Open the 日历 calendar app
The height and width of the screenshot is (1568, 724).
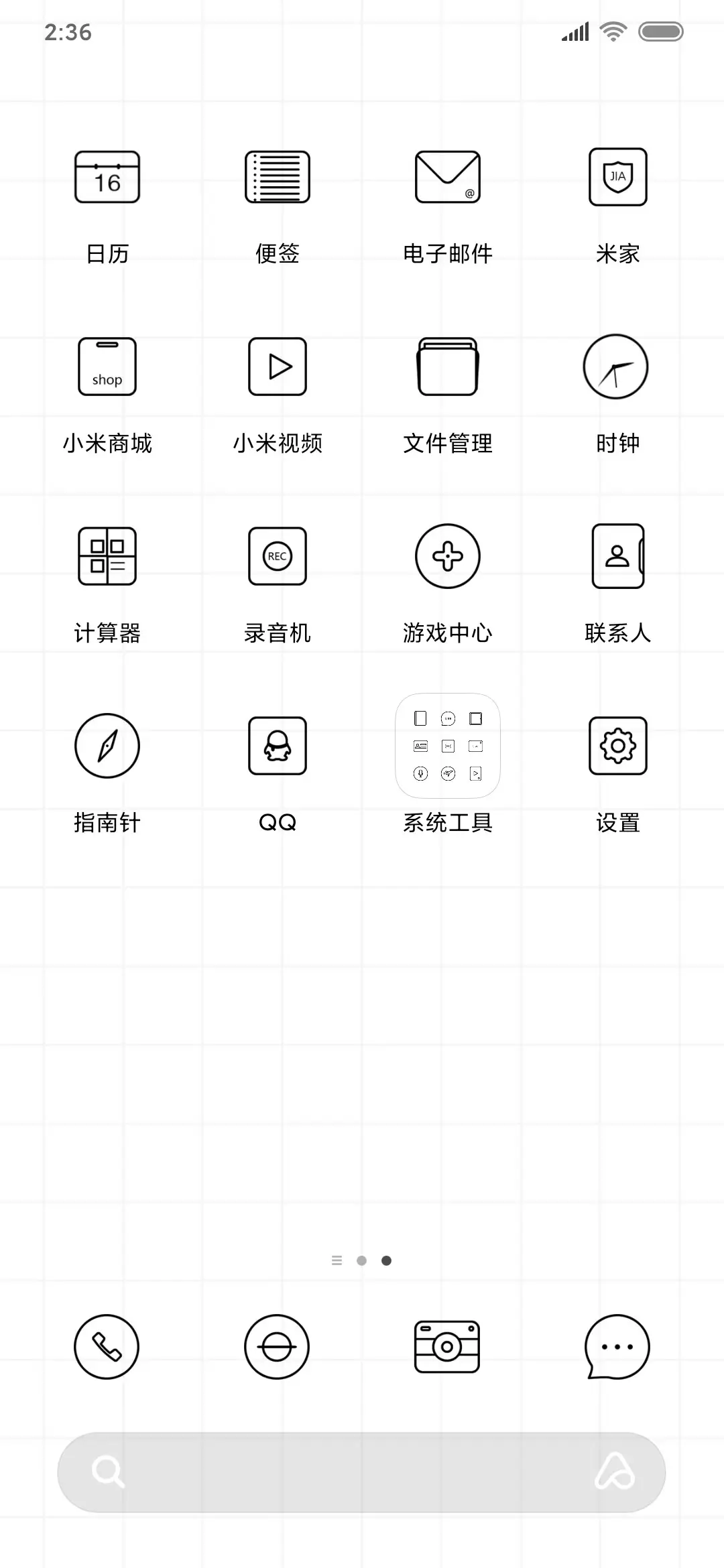point(107,176)
